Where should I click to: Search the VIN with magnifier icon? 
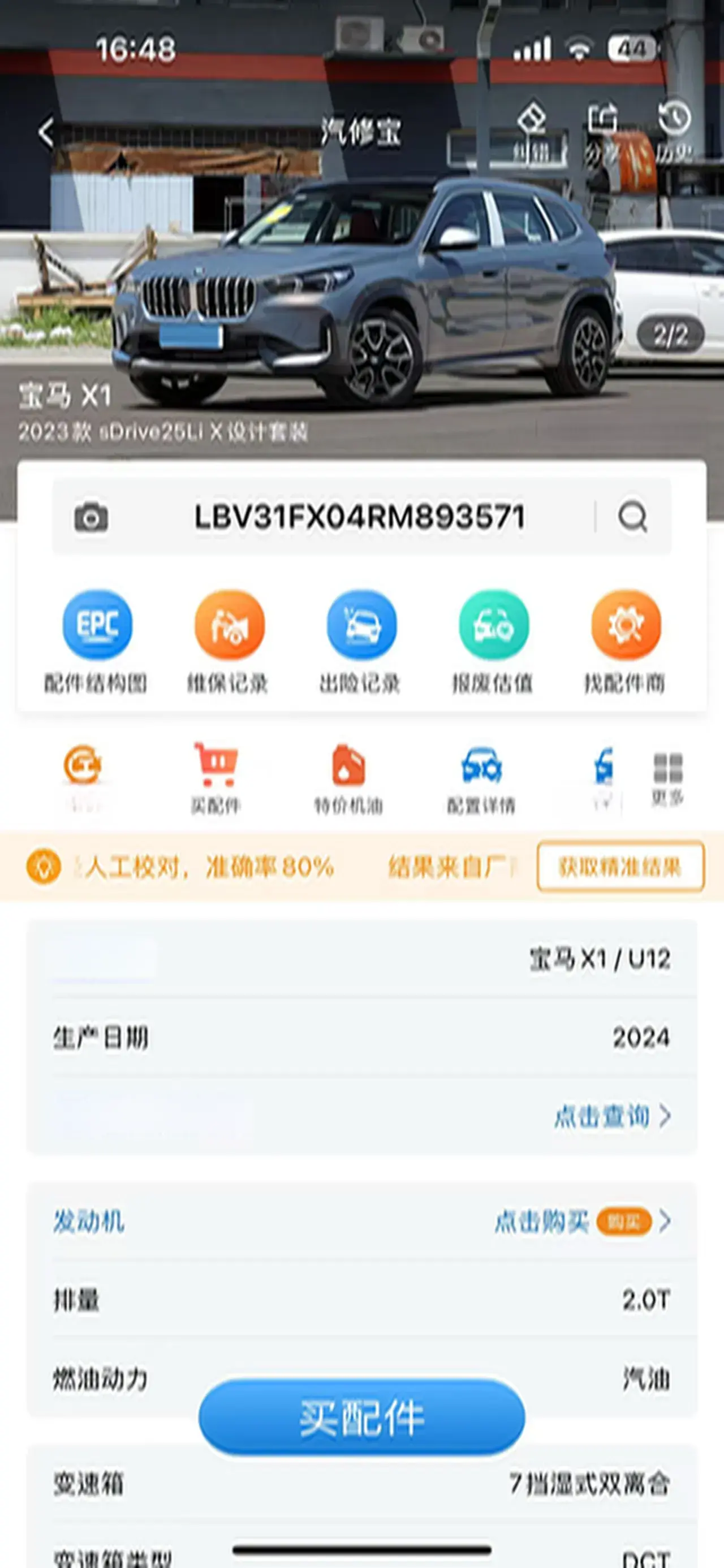click(633, 517)
